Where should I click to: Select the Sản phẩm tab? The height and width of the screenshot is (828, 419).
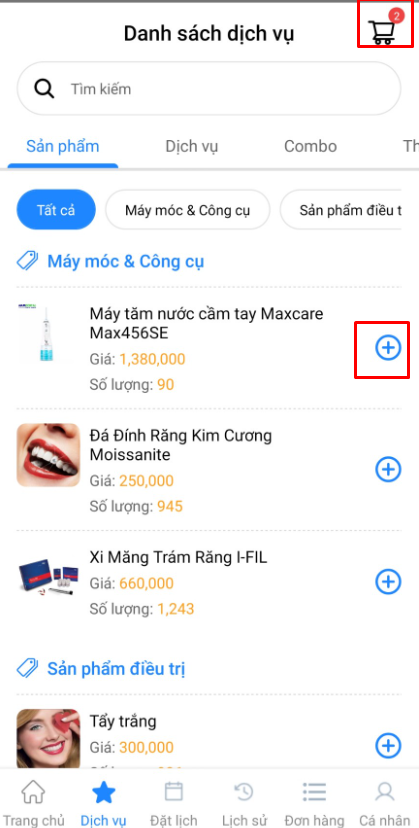coord(63,146)
